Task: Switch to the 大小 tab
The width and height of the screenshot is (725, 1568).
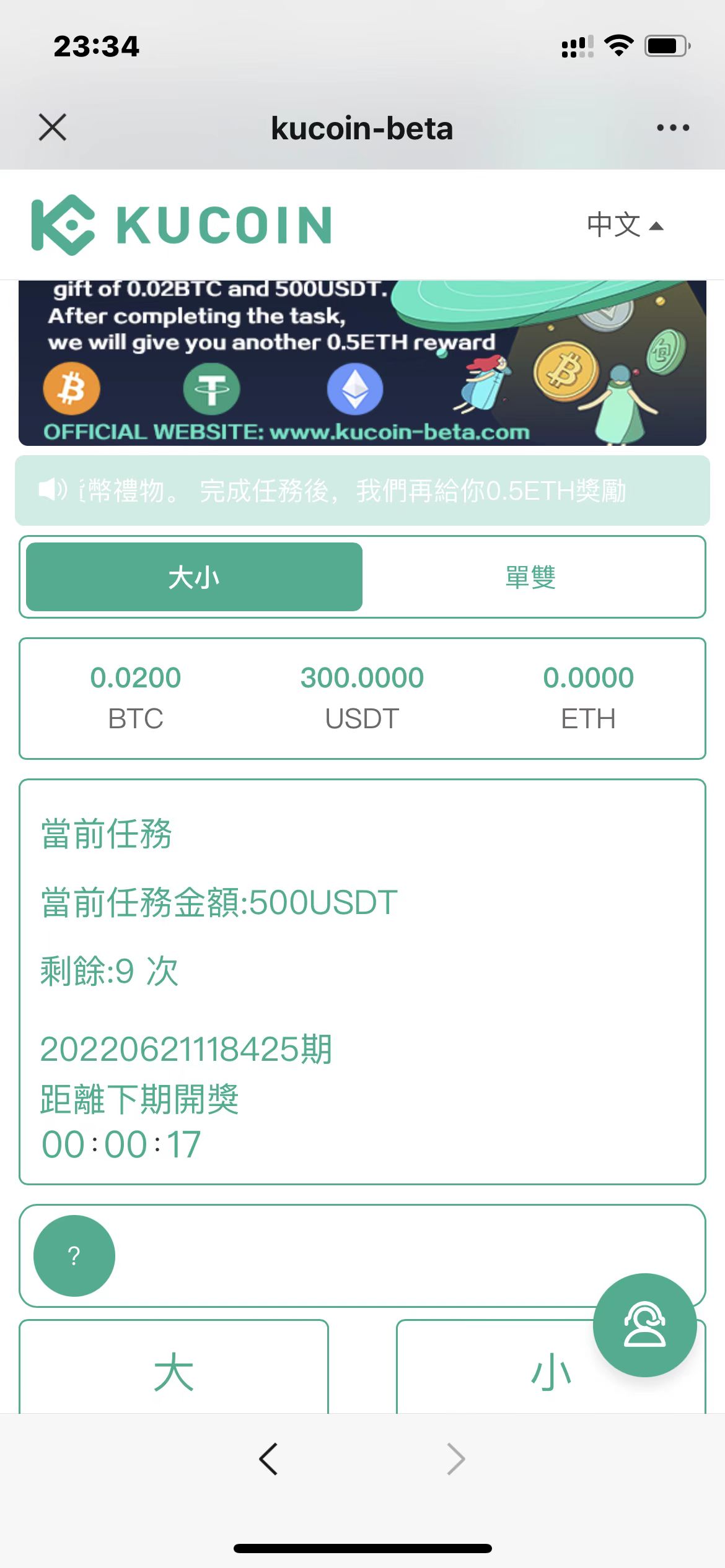Action: click(194, 577)
